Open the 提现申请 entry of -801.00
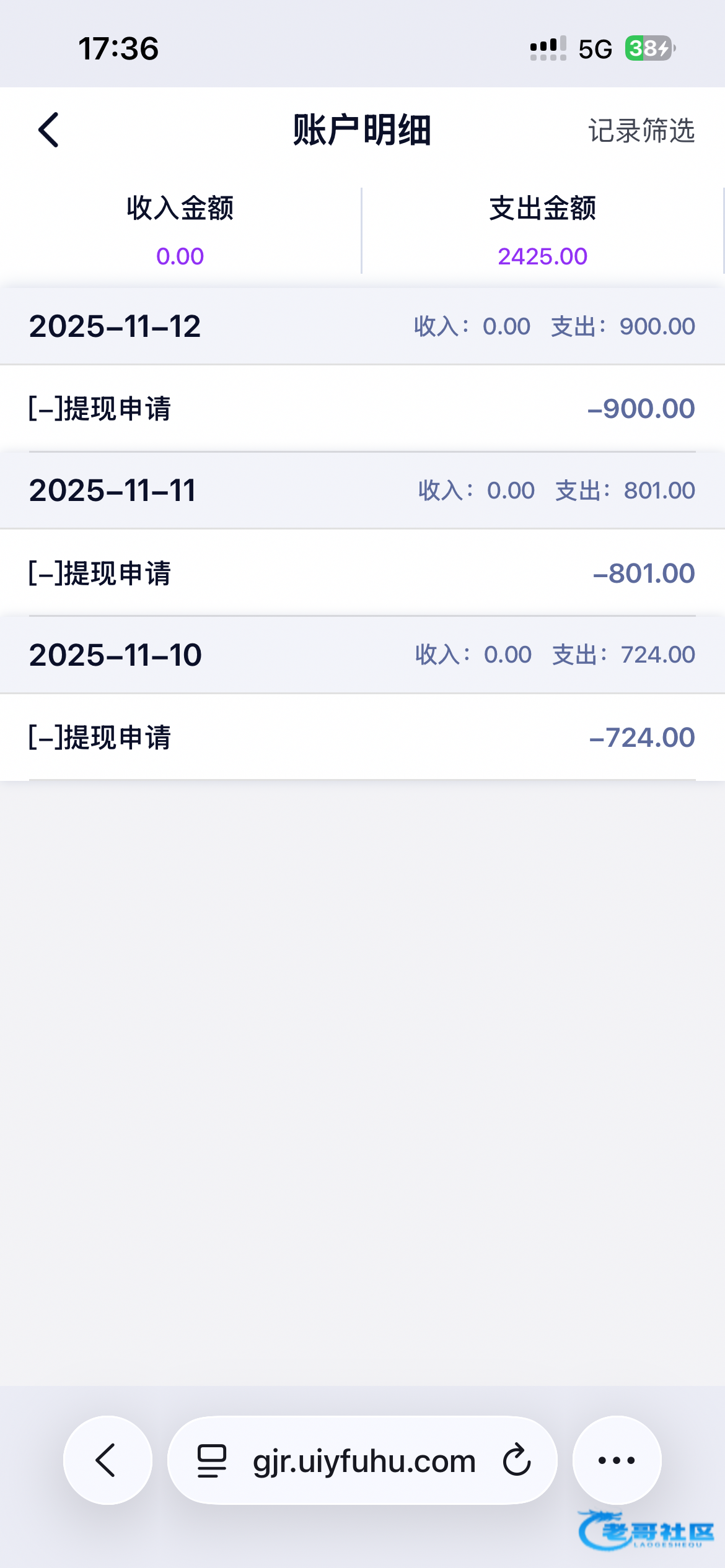 click(362, 573)
